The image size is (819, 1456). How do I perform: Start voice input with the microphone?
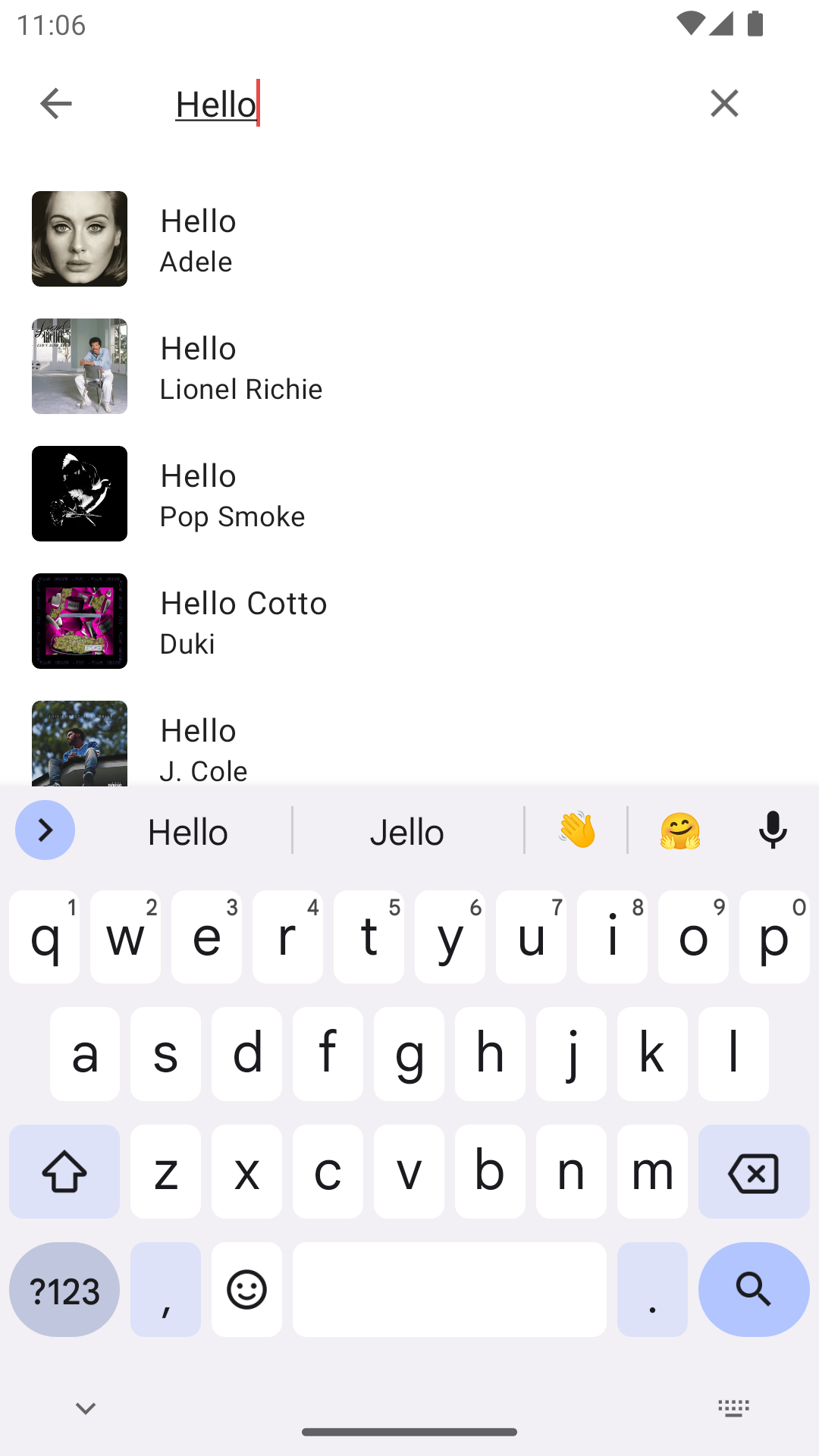[x=773, y=830]
